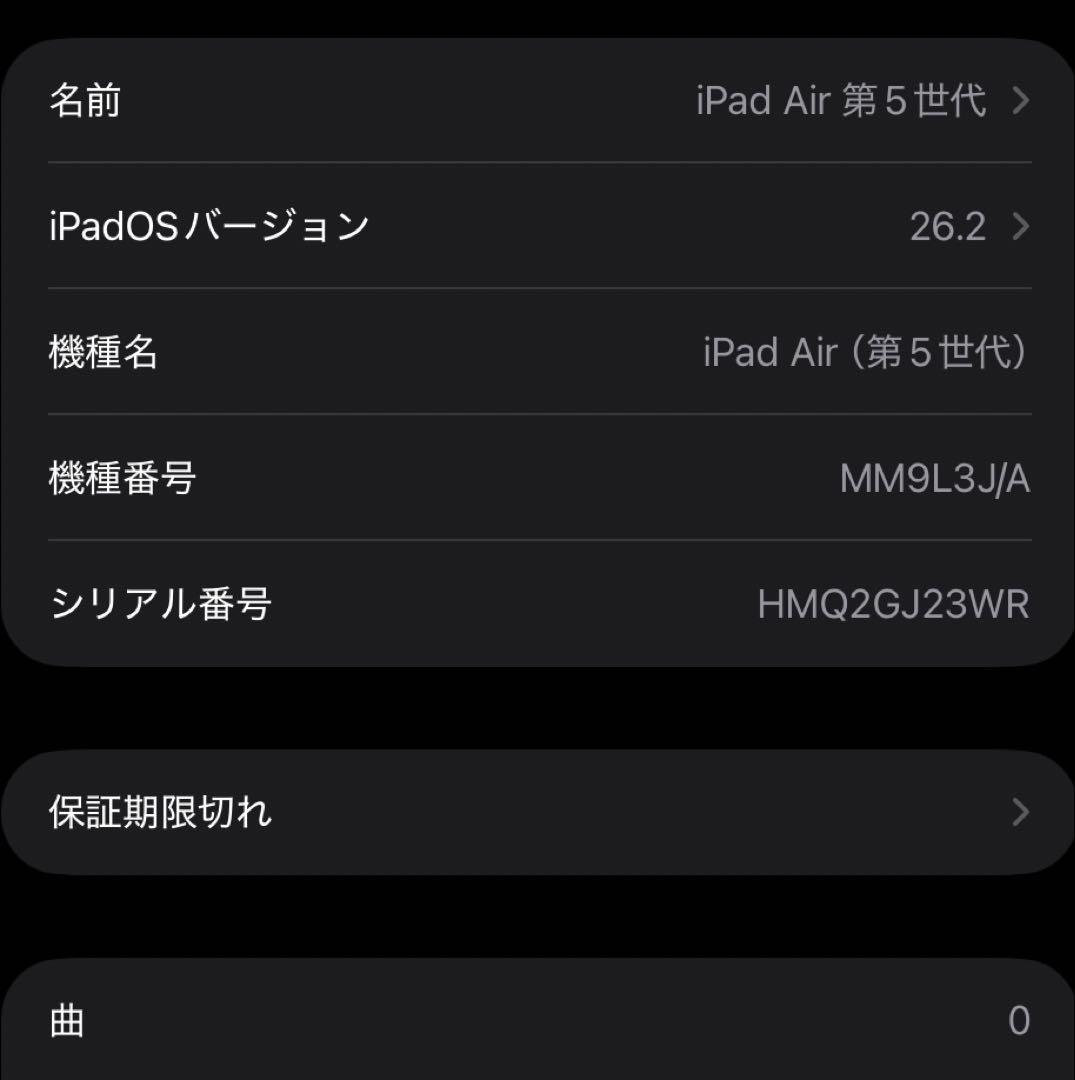Screen dimensions: 1075x1080
Task: Select the device name iPad Air 第5世代
Action: pyautogui.click(x=840, y=100)
